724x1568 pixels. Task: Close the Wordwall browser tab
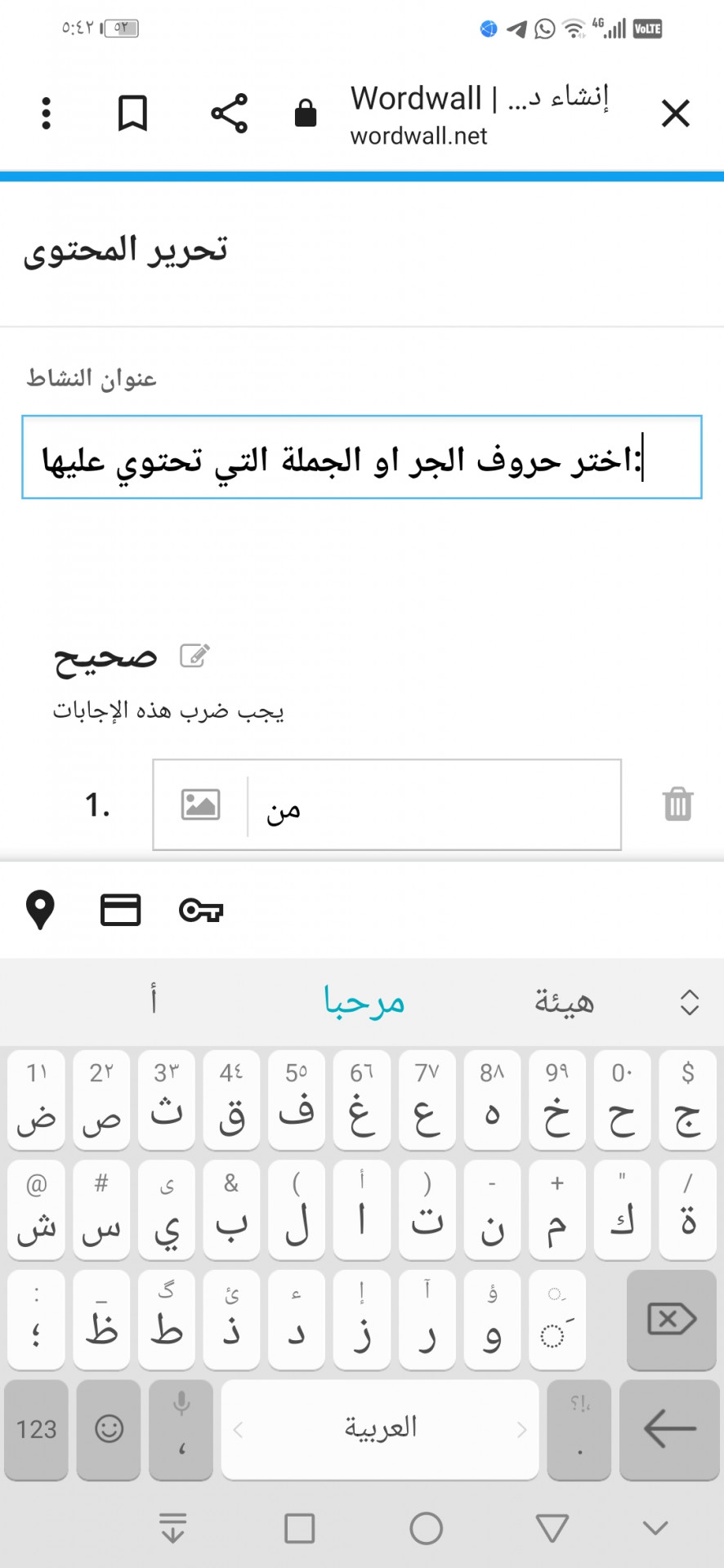[676, 114]
